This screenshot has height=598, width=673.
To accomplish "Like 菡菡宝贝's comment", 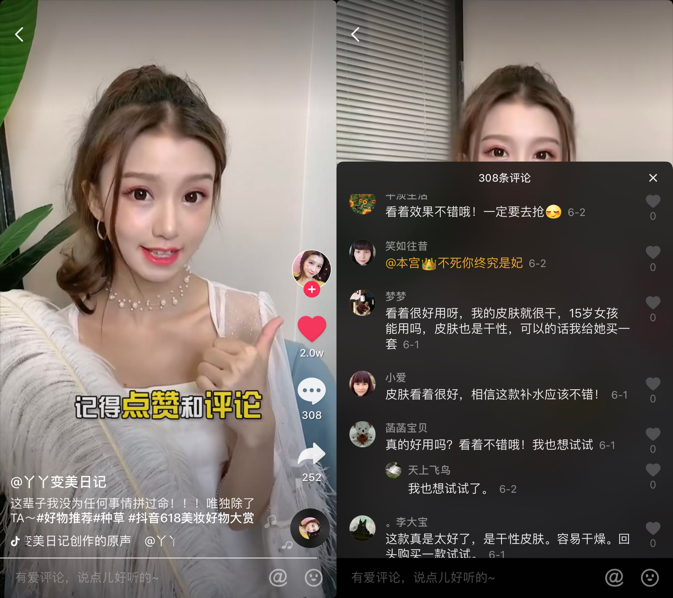I will pos(653,434).
